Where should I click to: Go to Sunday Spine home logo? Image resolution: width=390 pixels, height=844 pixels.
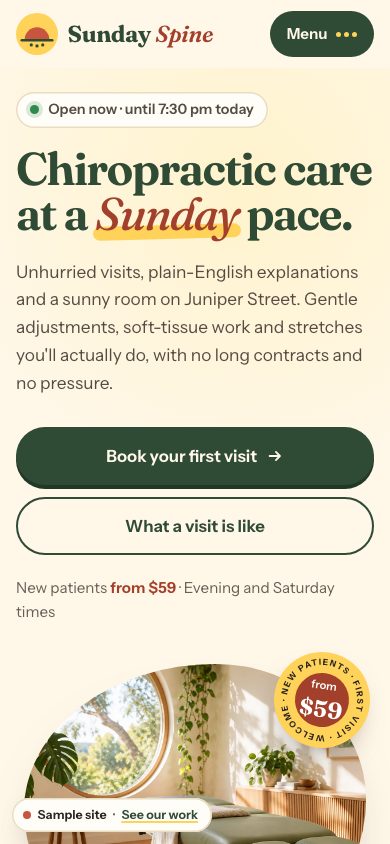click(x=115, y=34)
